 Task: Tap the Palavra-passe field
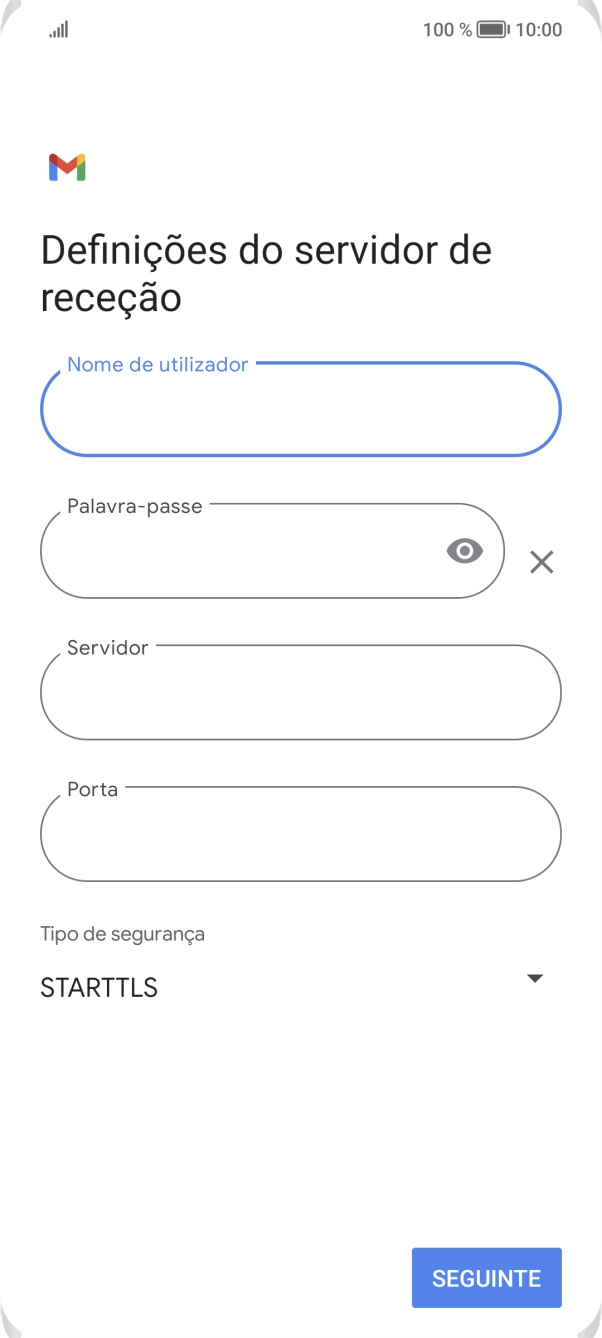[x=240, y=552]
